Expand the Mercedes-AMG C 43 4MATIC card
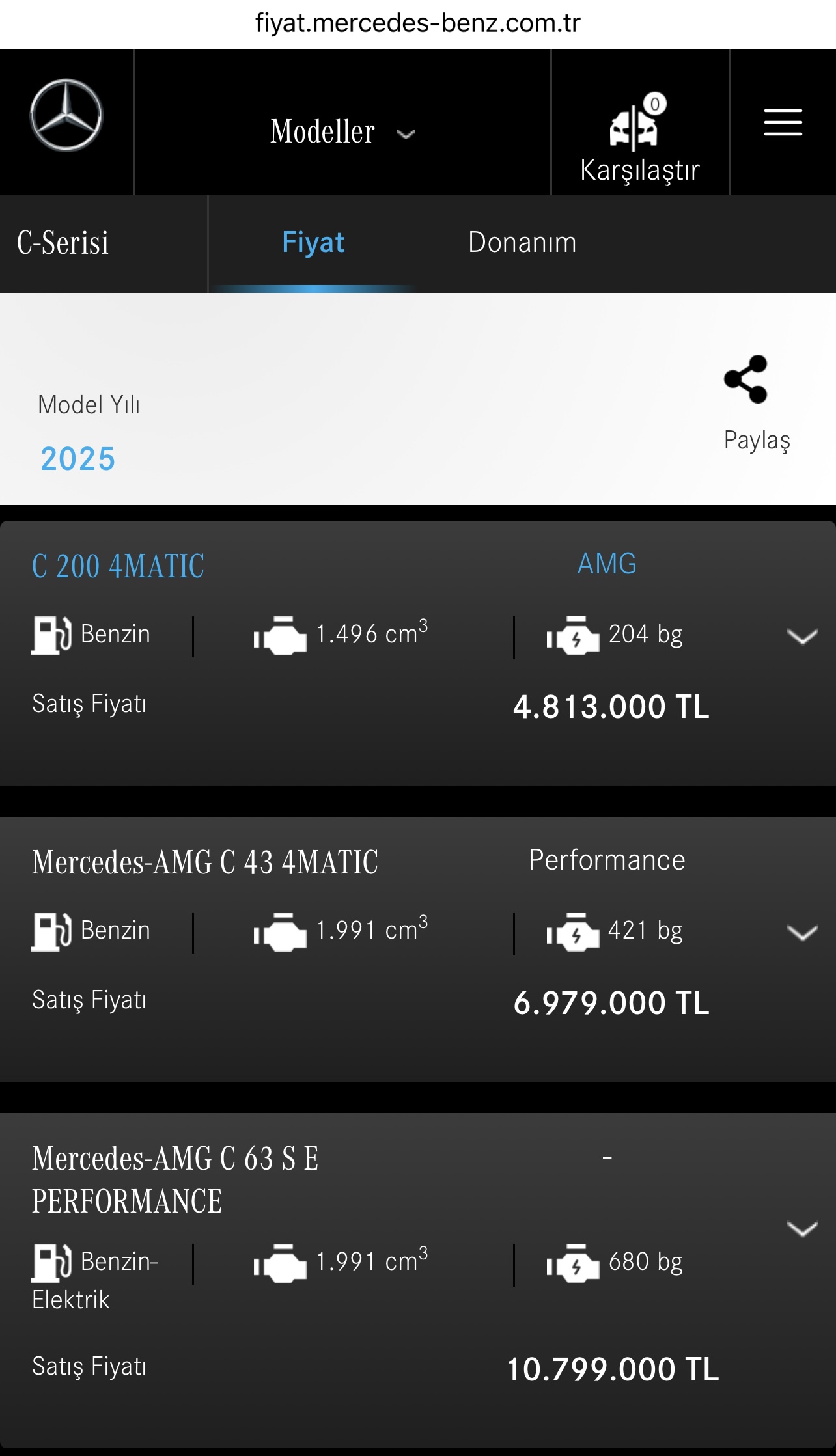Screen dimensions: 836x1456 click(803, 933)
